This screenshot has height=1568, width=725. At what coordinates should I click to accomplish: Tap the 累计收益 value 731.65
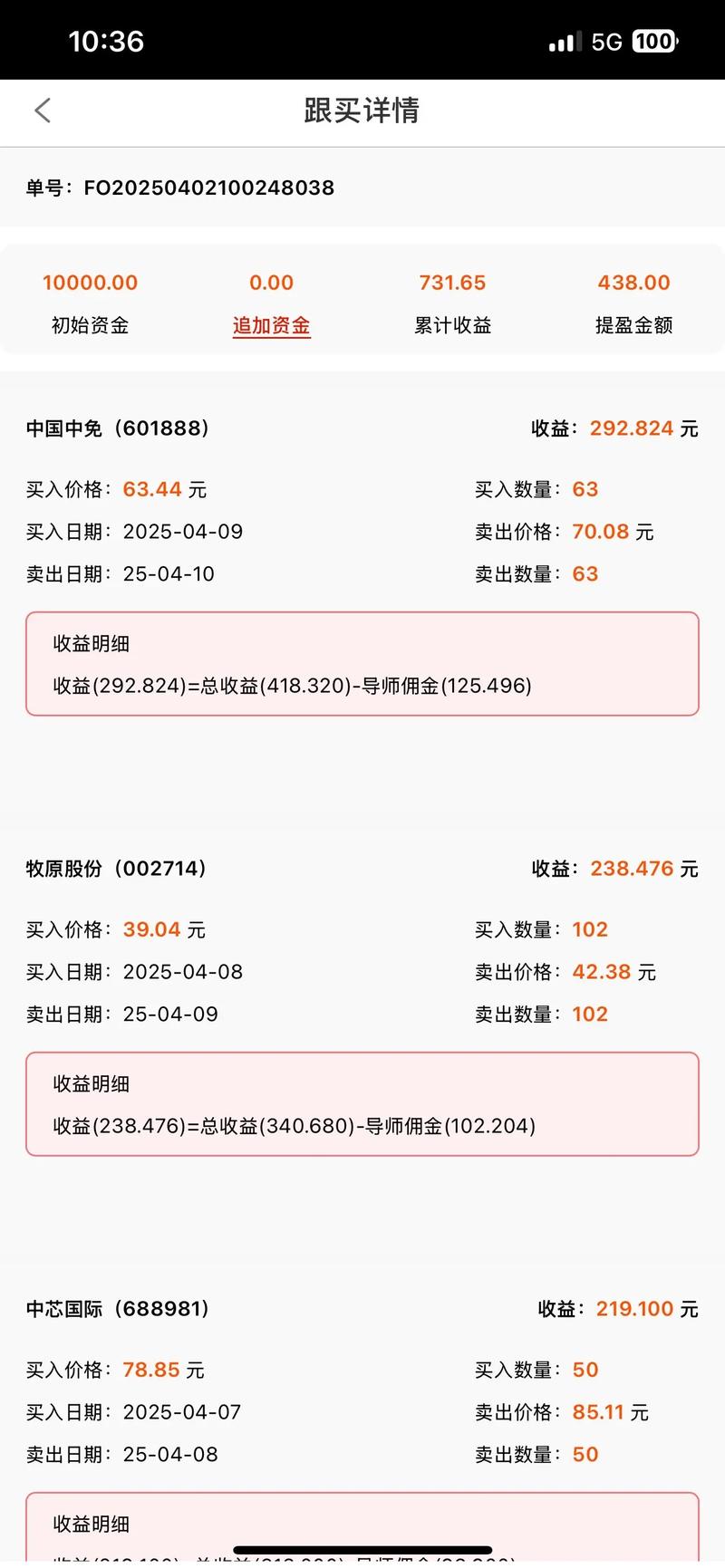[x=452, y=282]
